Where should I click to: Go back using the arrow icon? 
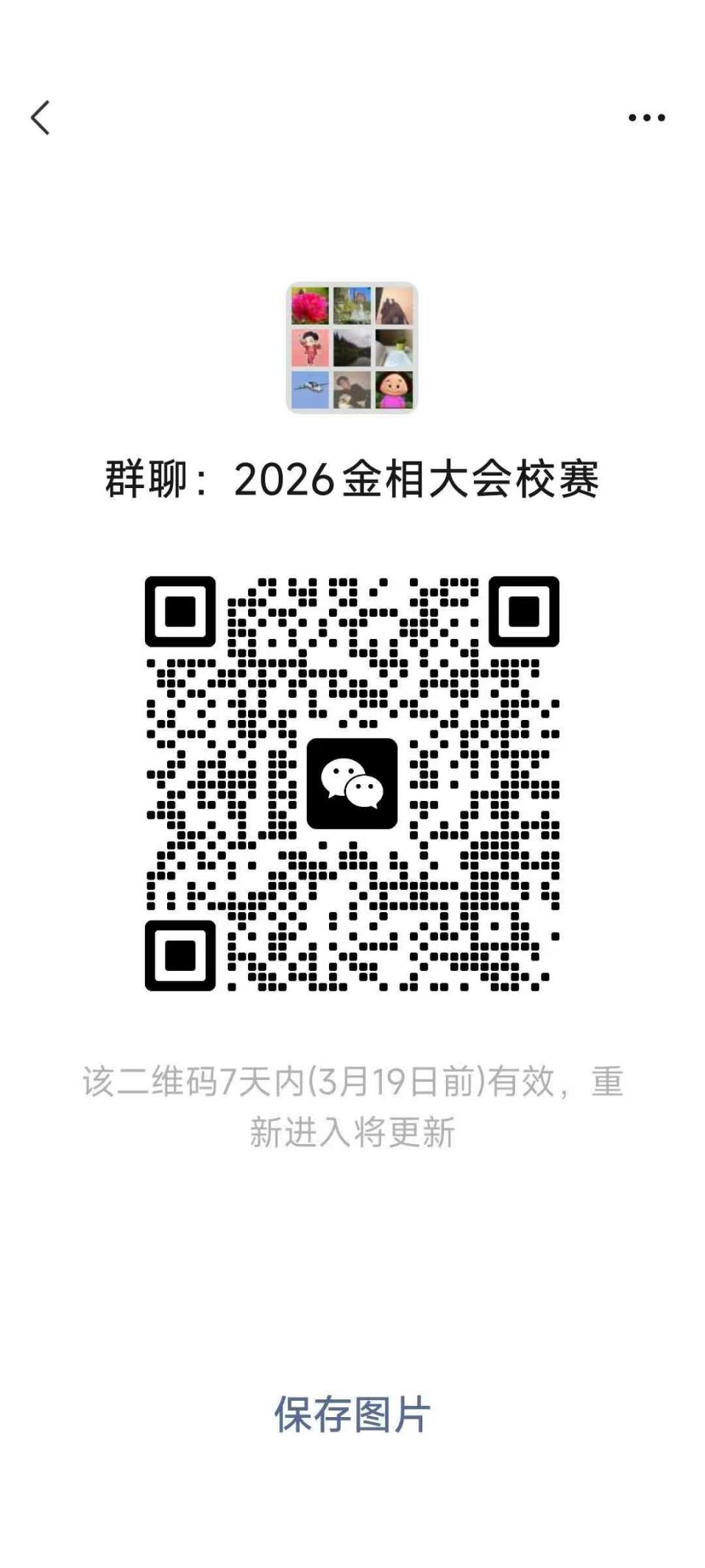coord(41,118)
